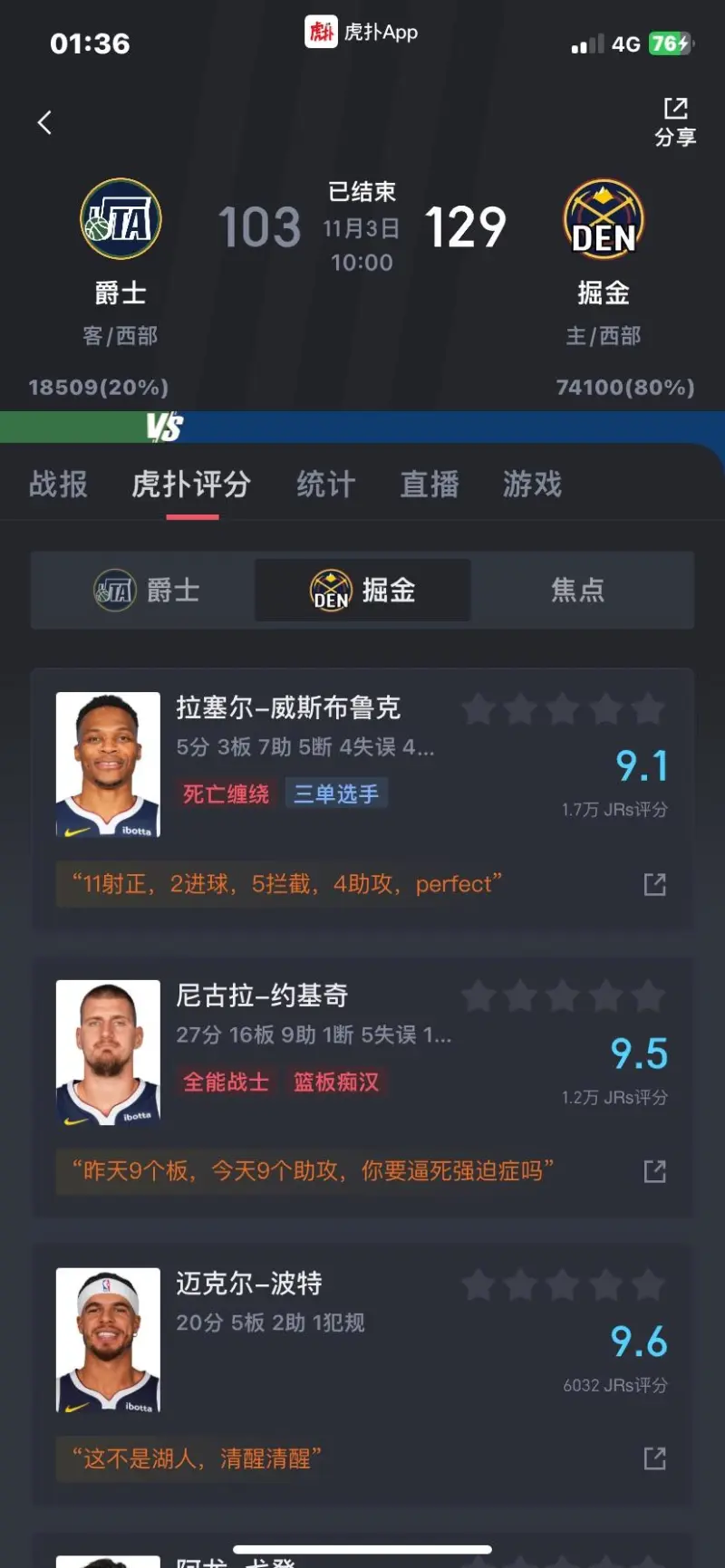Select the 掘金 team ratings segment
The height and width of the screenshot is (1568, 725).
pyautogui.click(x=362, y=591)
